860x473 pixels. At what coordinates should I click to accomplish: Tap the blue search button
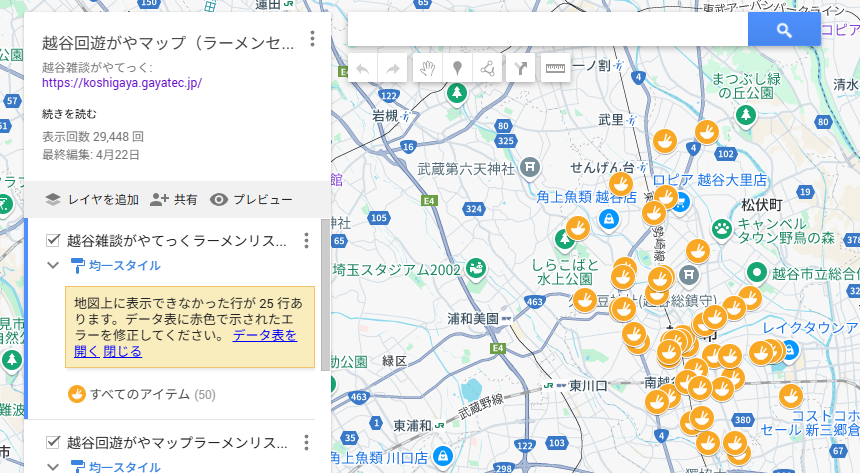784,30
